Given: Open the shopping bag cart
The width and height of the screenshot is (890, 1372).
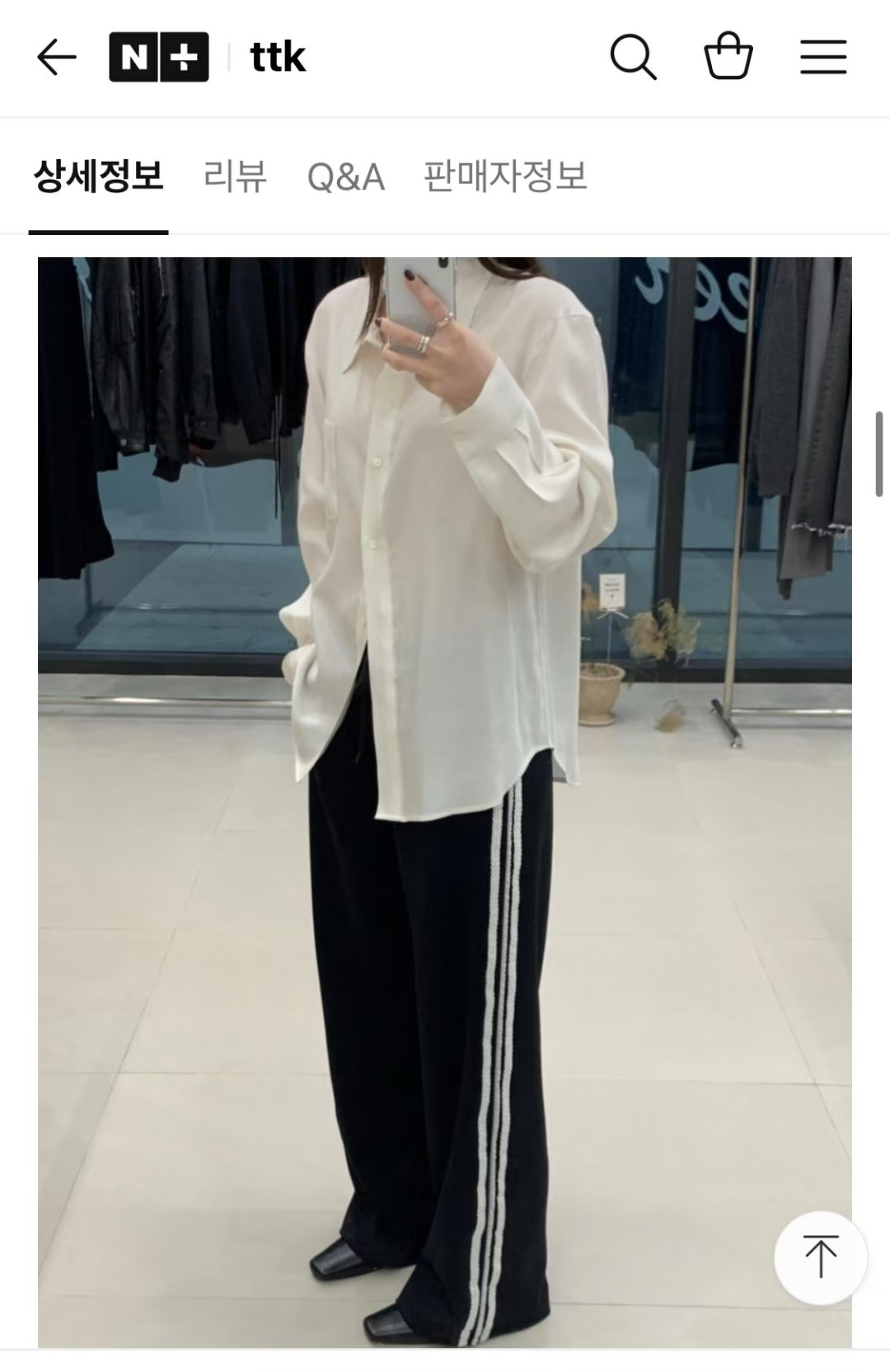Looking at the screenshot, I should (728, 56).
